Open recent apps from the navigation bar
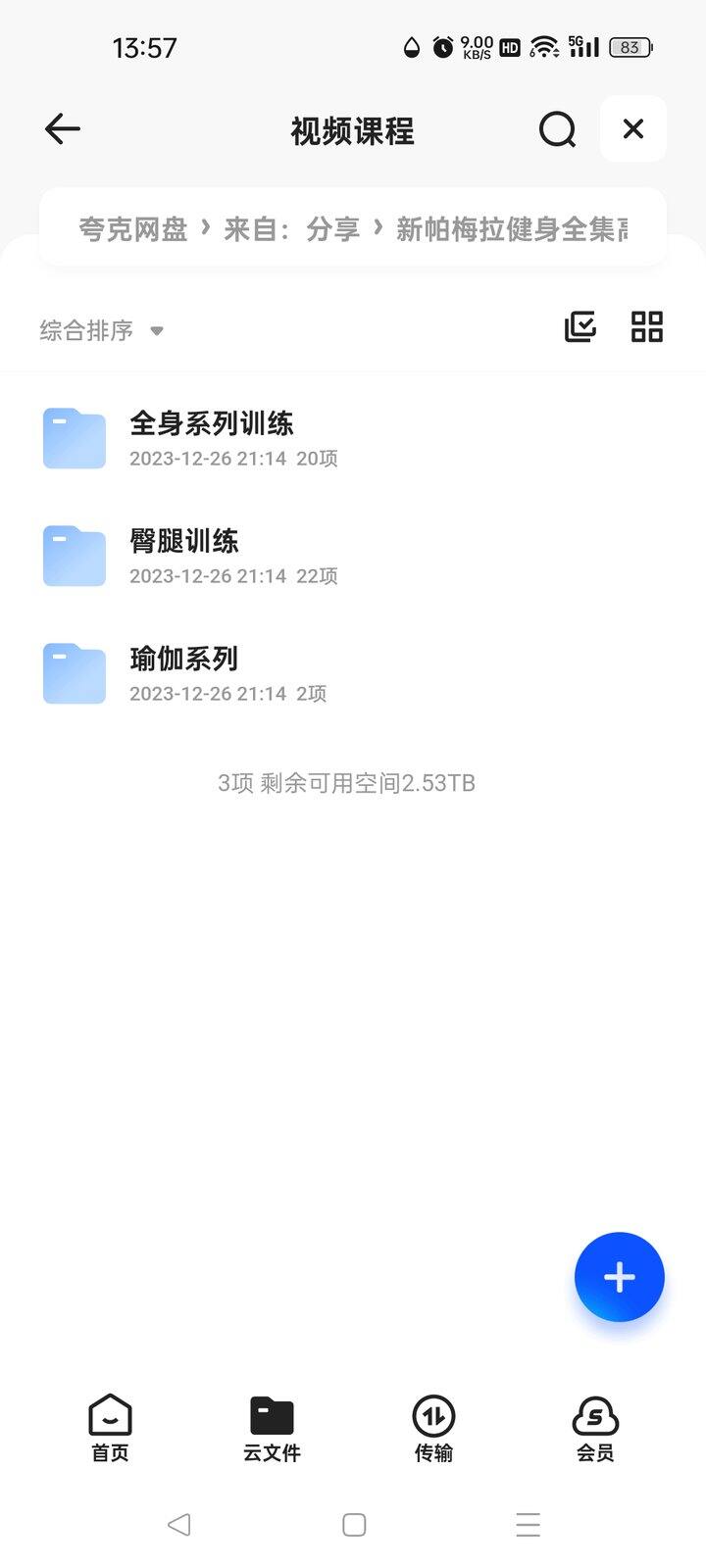The image size is (706, 1568). tap(529, 1525)
